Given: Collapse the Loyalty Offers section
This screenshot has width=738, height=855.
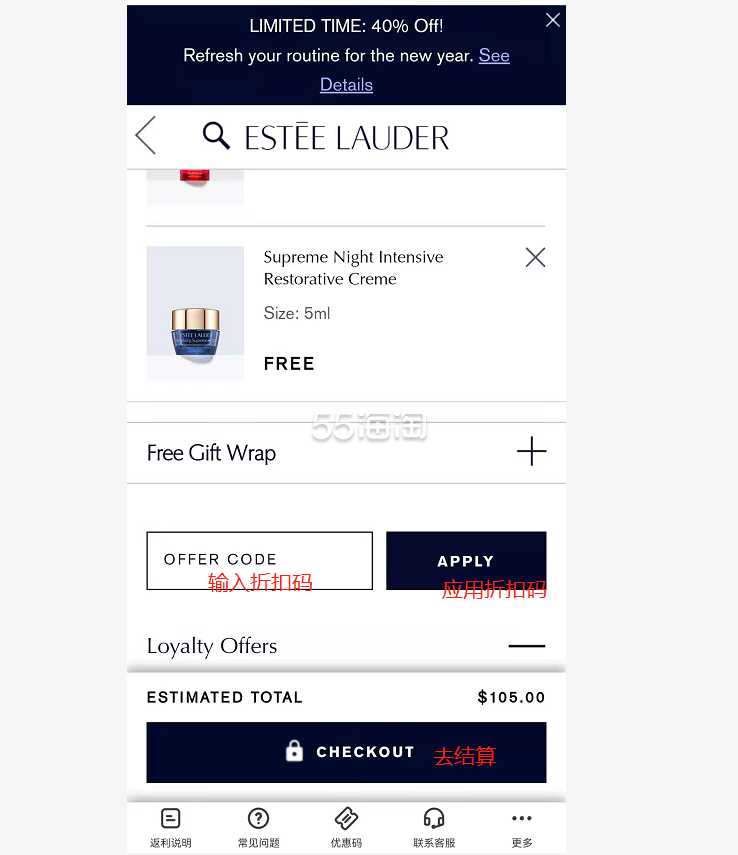Looking at the screenshot, I should tap(526, 646).
